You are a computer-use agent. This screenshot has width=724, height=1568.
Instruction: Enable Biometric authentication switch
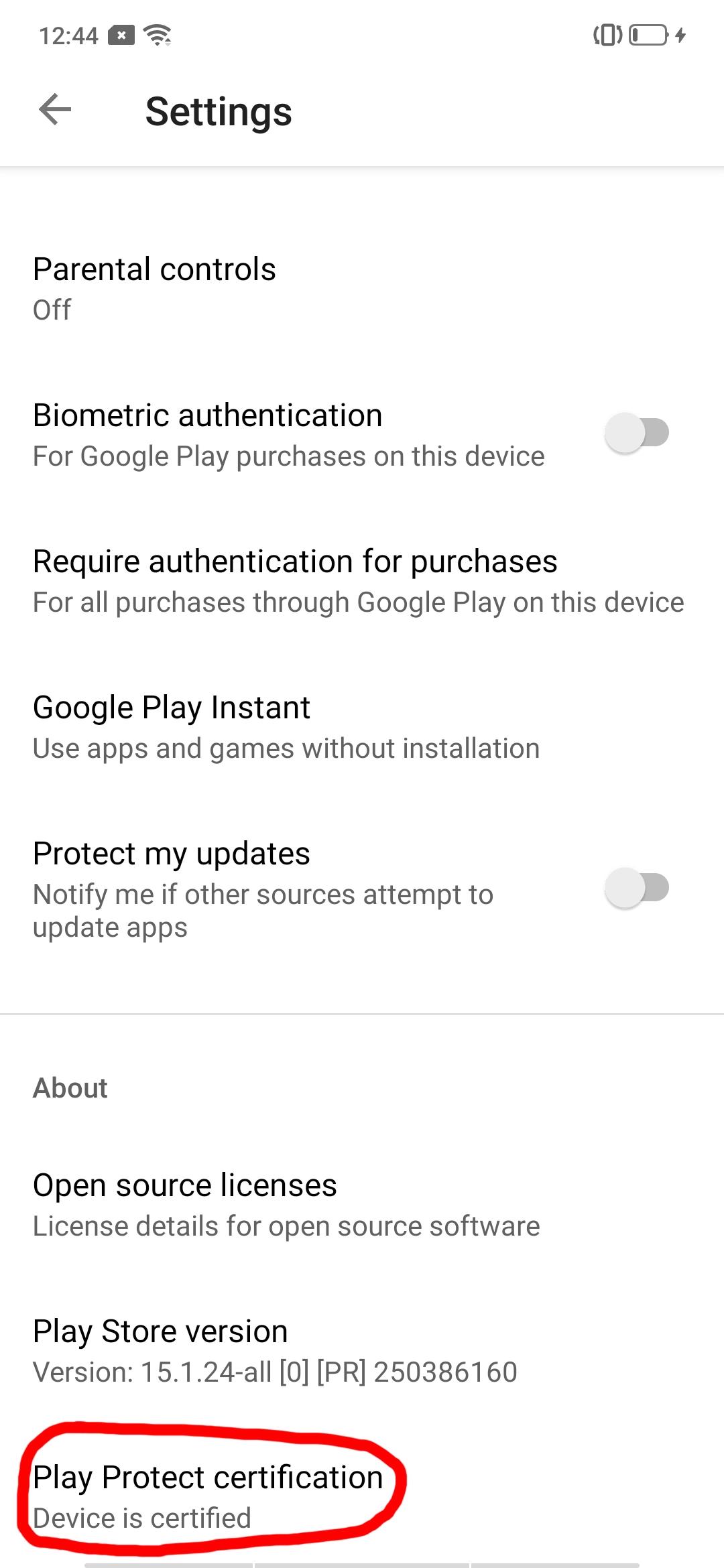click(637, 433)
